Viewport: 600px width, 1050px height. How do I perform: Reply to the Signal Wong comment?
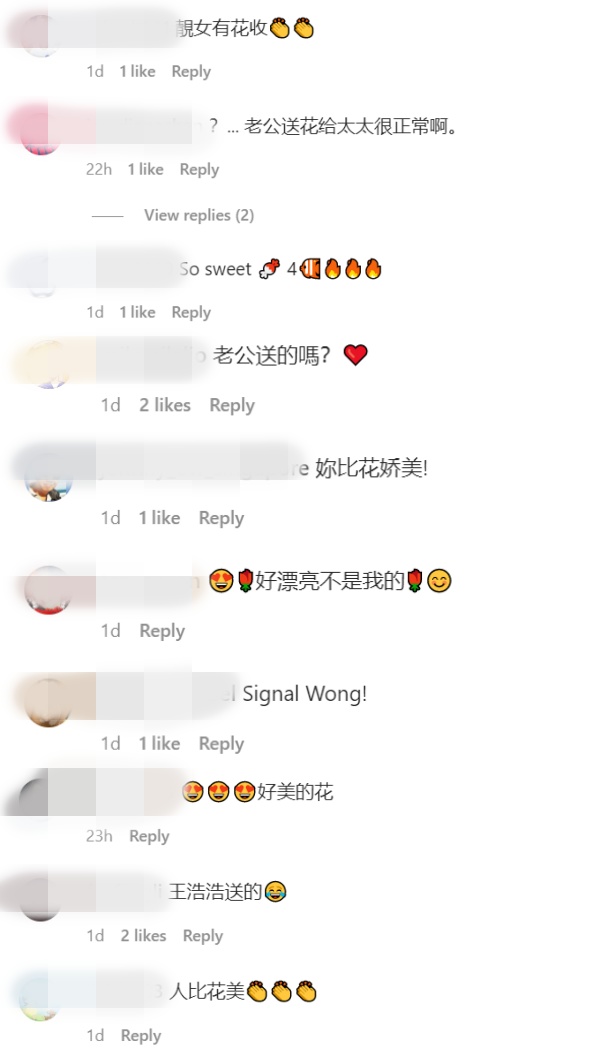click(x=221, y=744)
